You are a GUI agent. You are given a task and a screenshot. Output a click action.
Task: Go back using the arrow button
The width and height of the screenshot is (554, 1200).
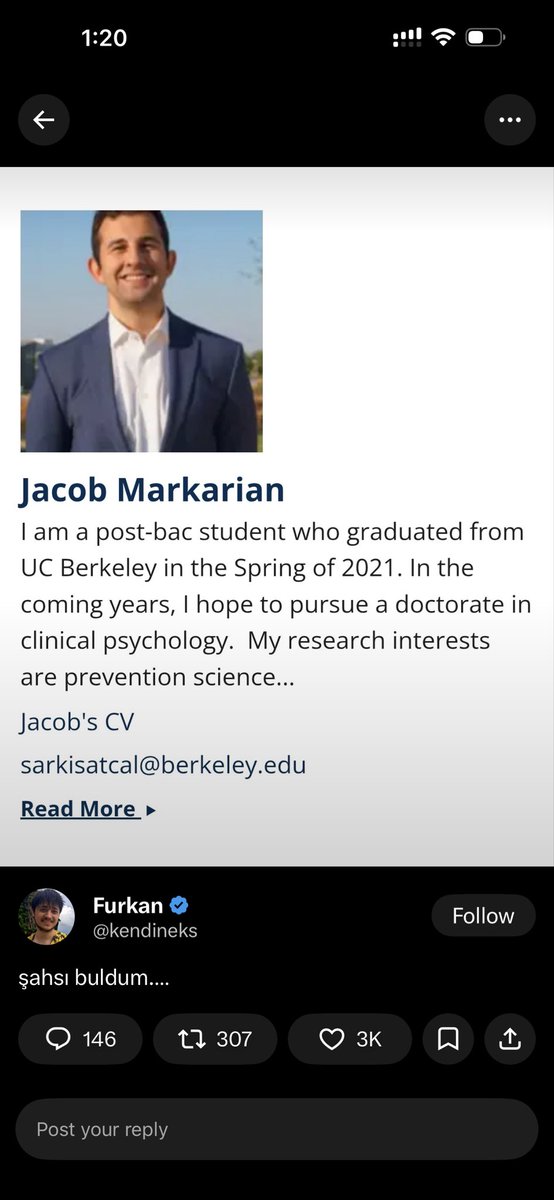coord(43,120)
